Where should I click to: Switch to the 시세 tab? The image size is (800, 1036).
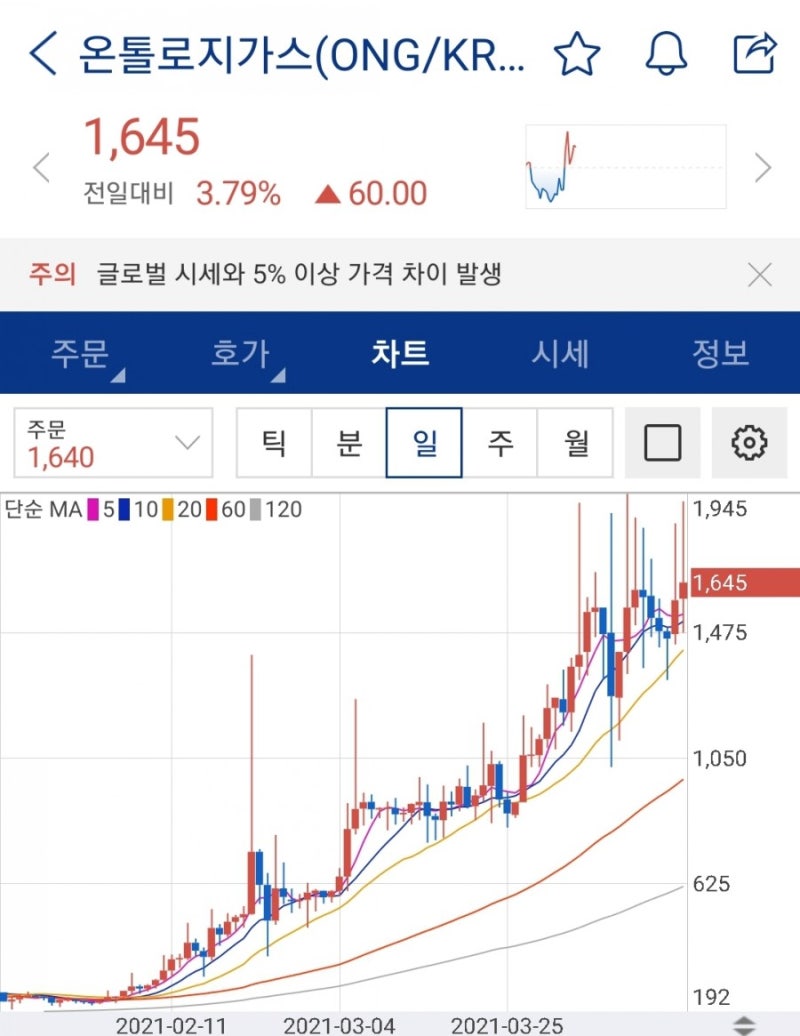pyautogui.click(x=560, y=353)
